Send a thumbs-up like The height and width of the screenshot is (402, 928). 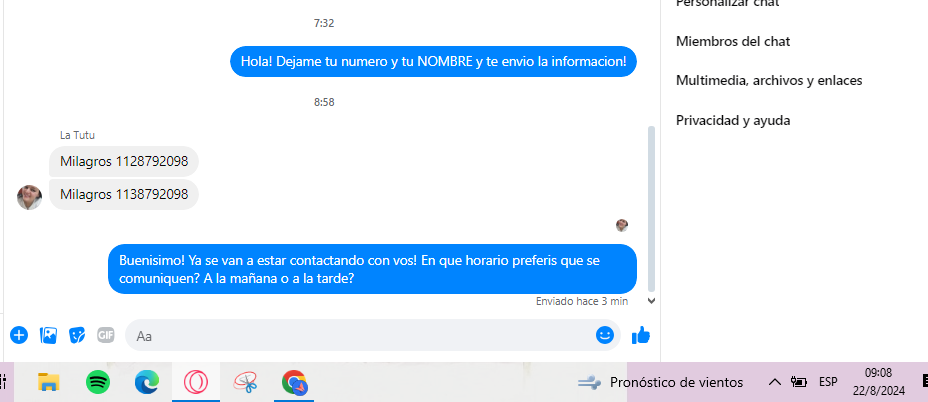pyautogui.click(x=641, y=335)
